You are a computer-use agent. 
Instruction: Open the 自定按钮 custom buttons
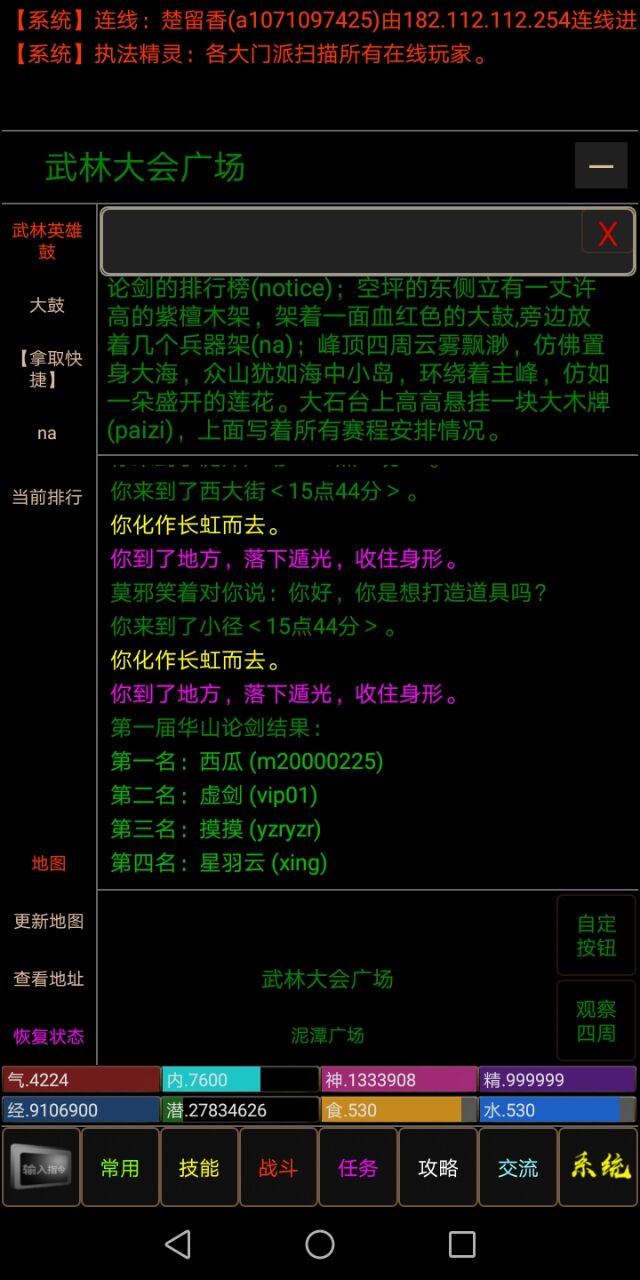click(x=596, y=935)
